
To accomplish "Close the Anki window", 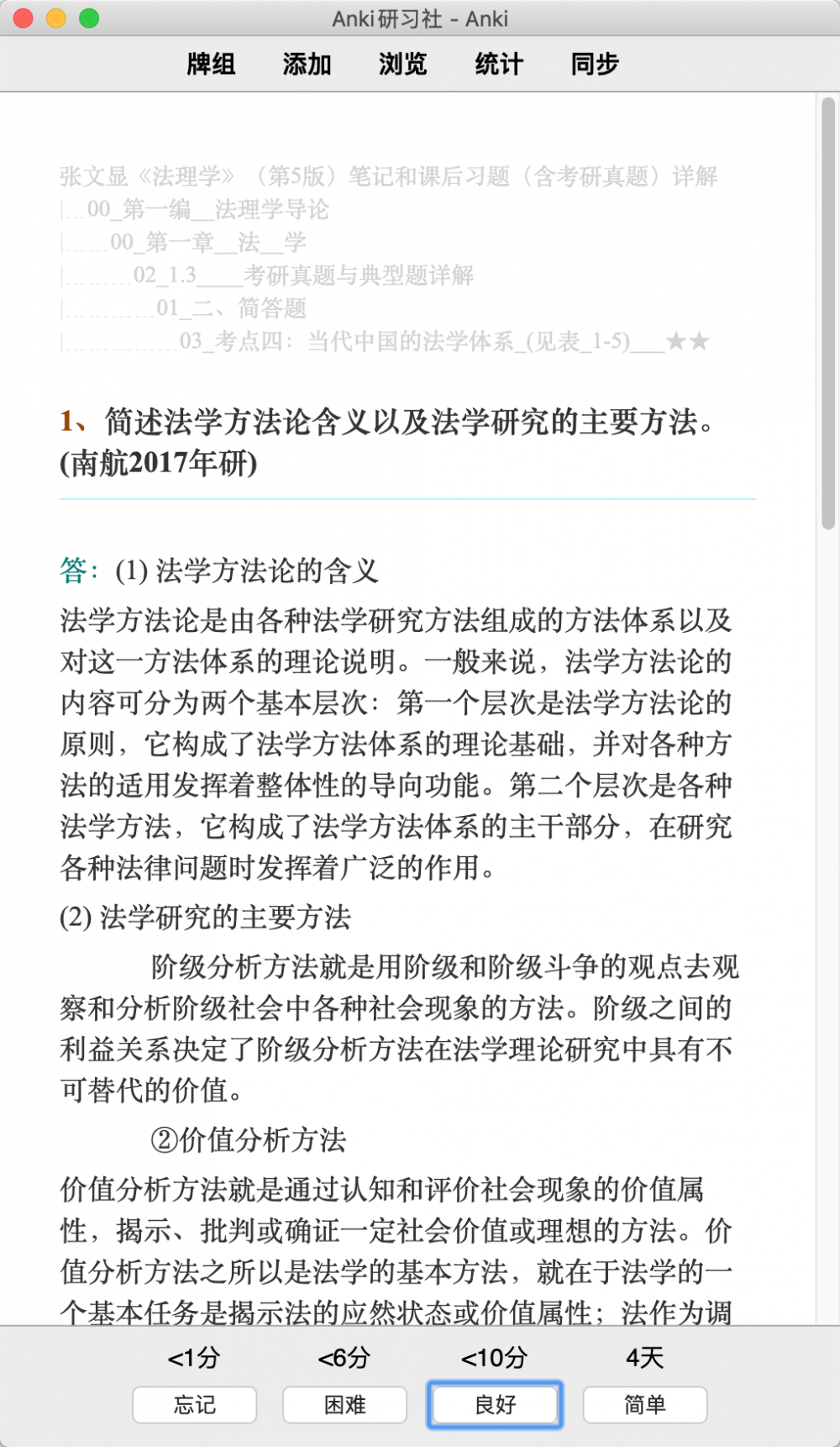I will (24, 18).
